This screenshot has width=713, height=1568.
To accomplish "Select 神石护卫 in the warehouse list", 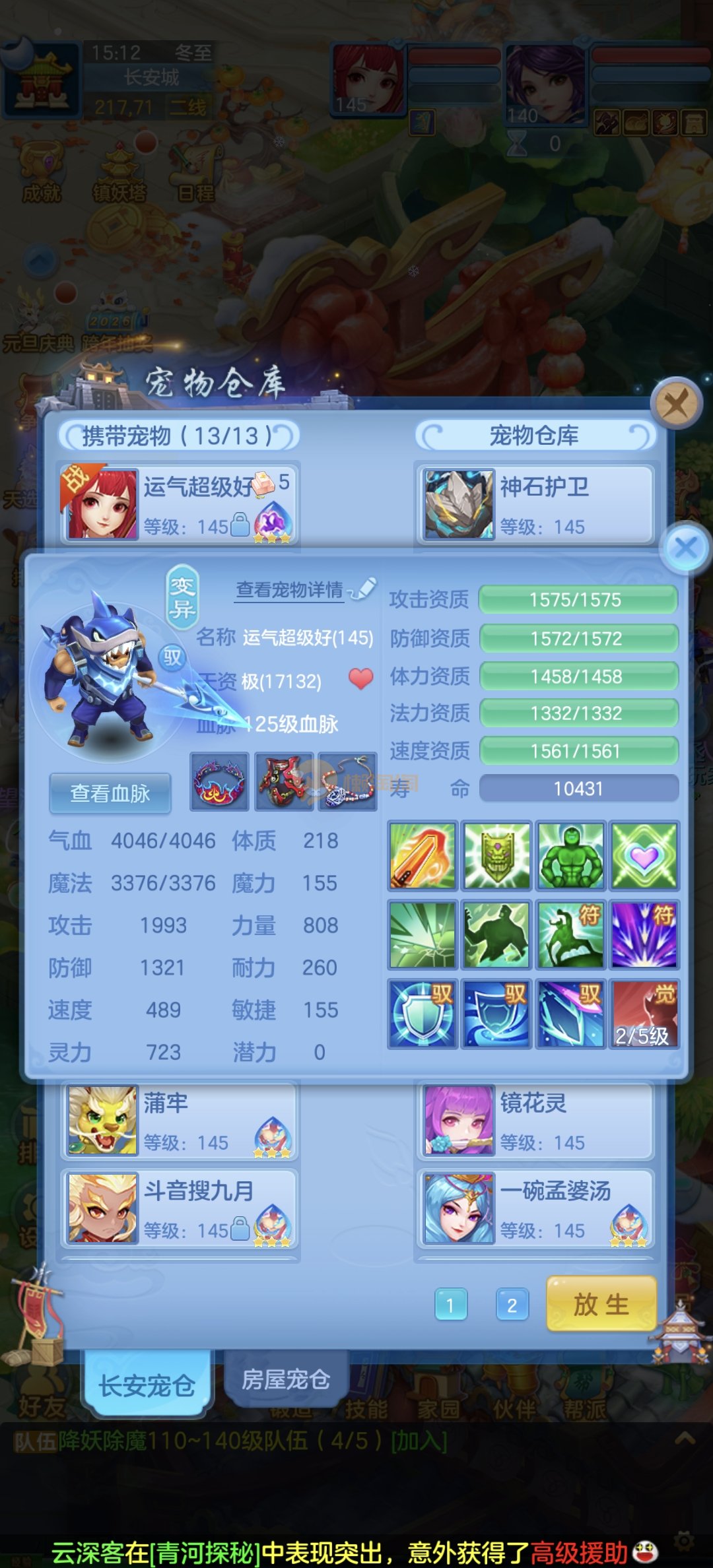I will point(535,505).
